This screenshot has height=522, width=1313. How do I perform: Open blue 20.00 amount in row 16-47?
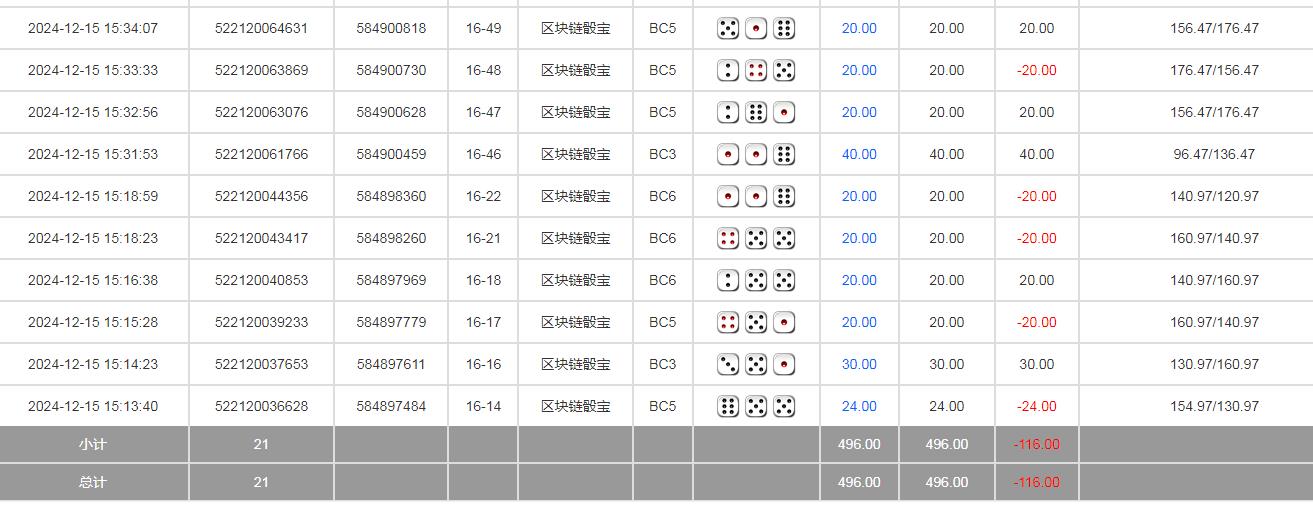coord(858,112)
